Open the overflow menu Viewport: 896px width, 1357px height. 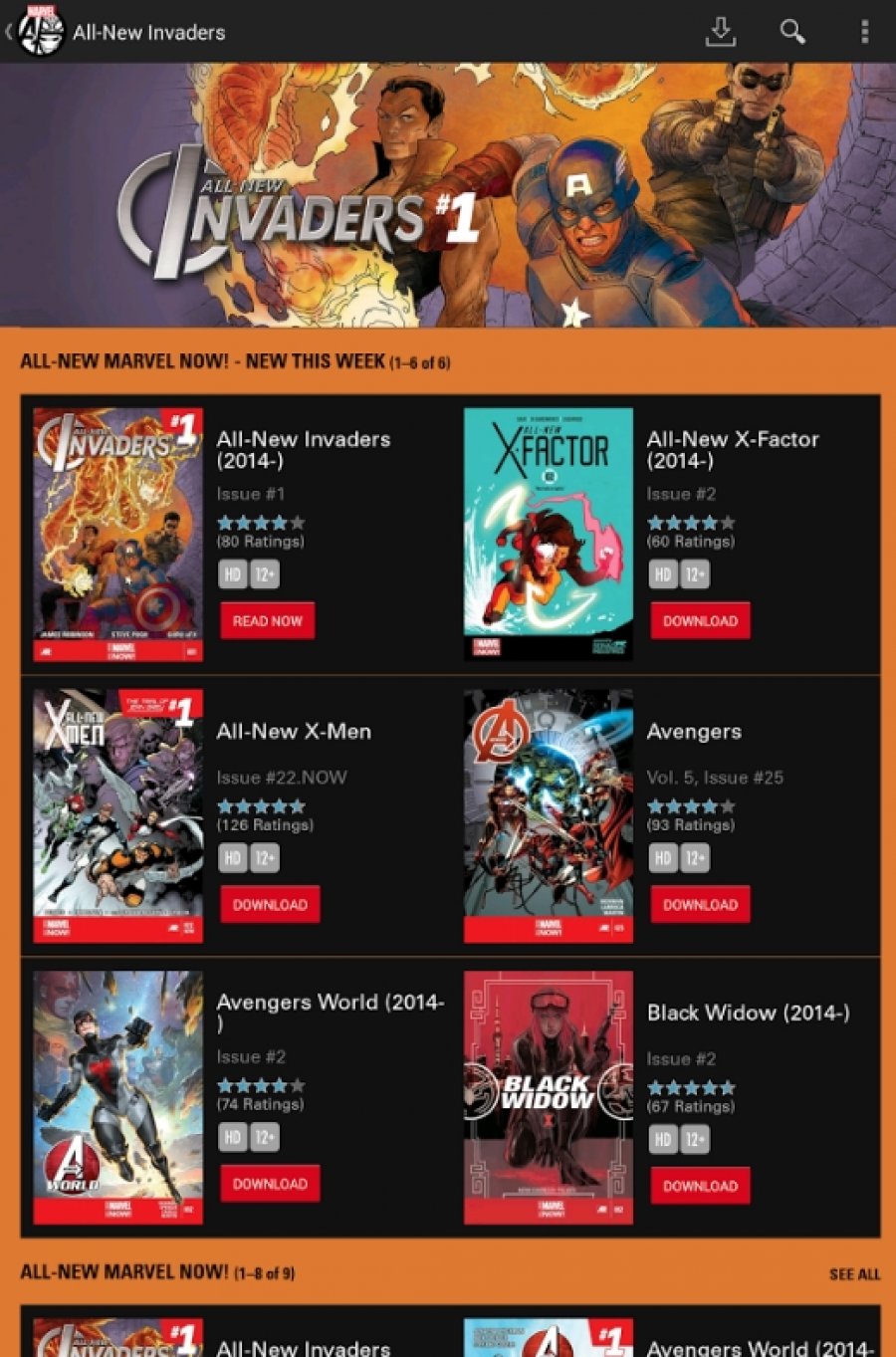864,32
